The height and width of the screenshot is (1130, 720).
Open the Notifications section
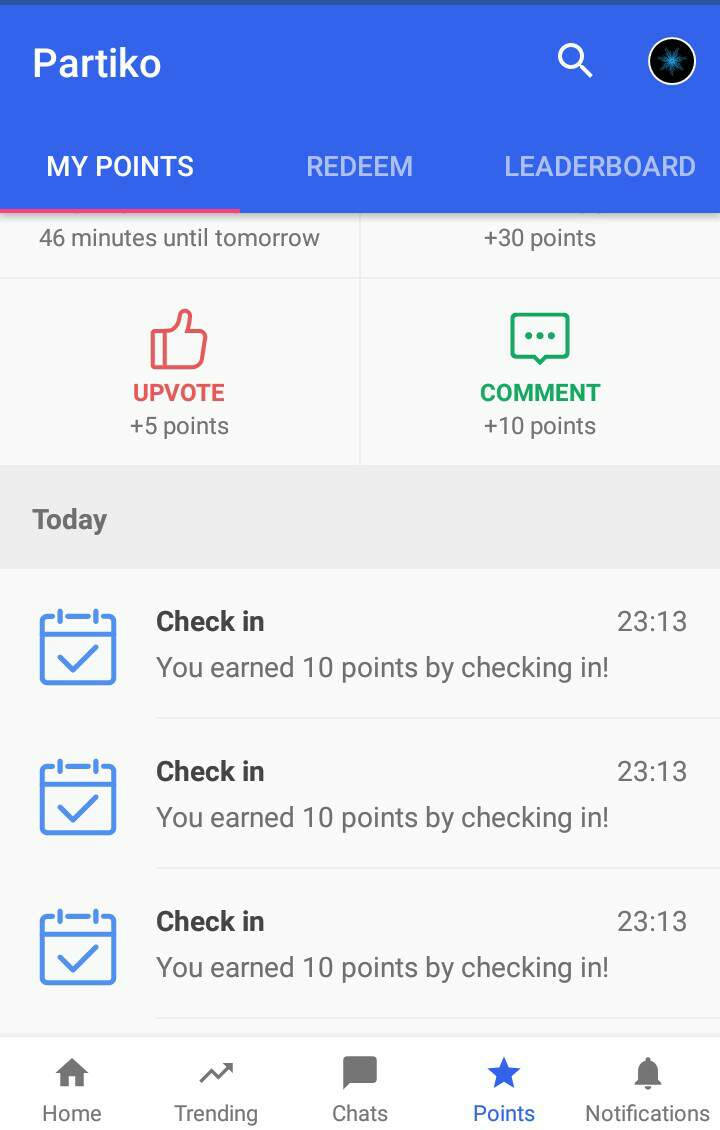[648, 1090]
